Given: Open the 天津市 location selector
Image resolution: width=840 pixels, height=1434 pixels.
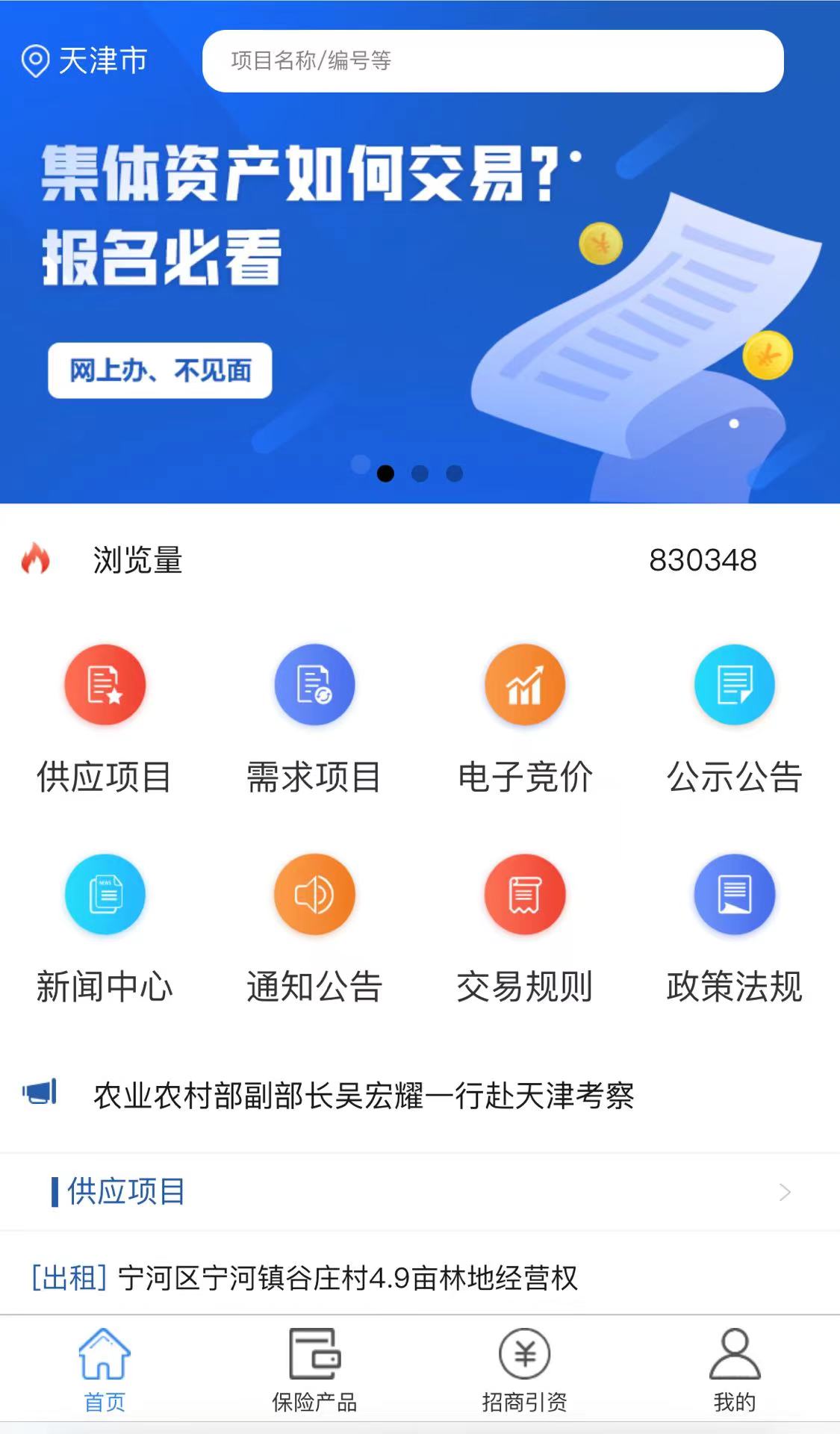Looking at the screenshot, I should click(84, 60).
